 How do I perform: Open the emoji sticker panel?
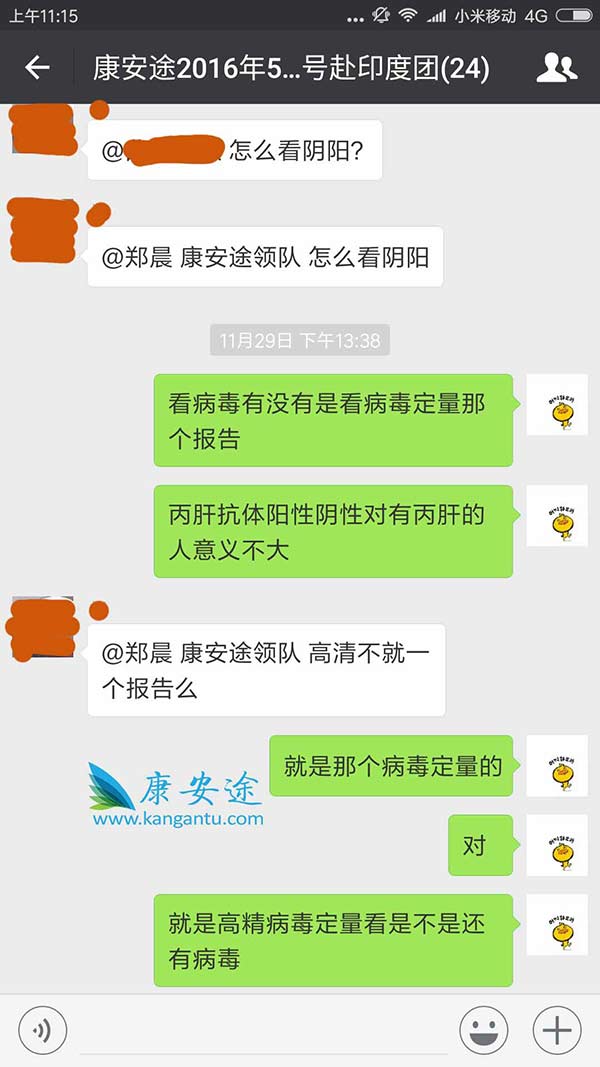pos(483,1029)
